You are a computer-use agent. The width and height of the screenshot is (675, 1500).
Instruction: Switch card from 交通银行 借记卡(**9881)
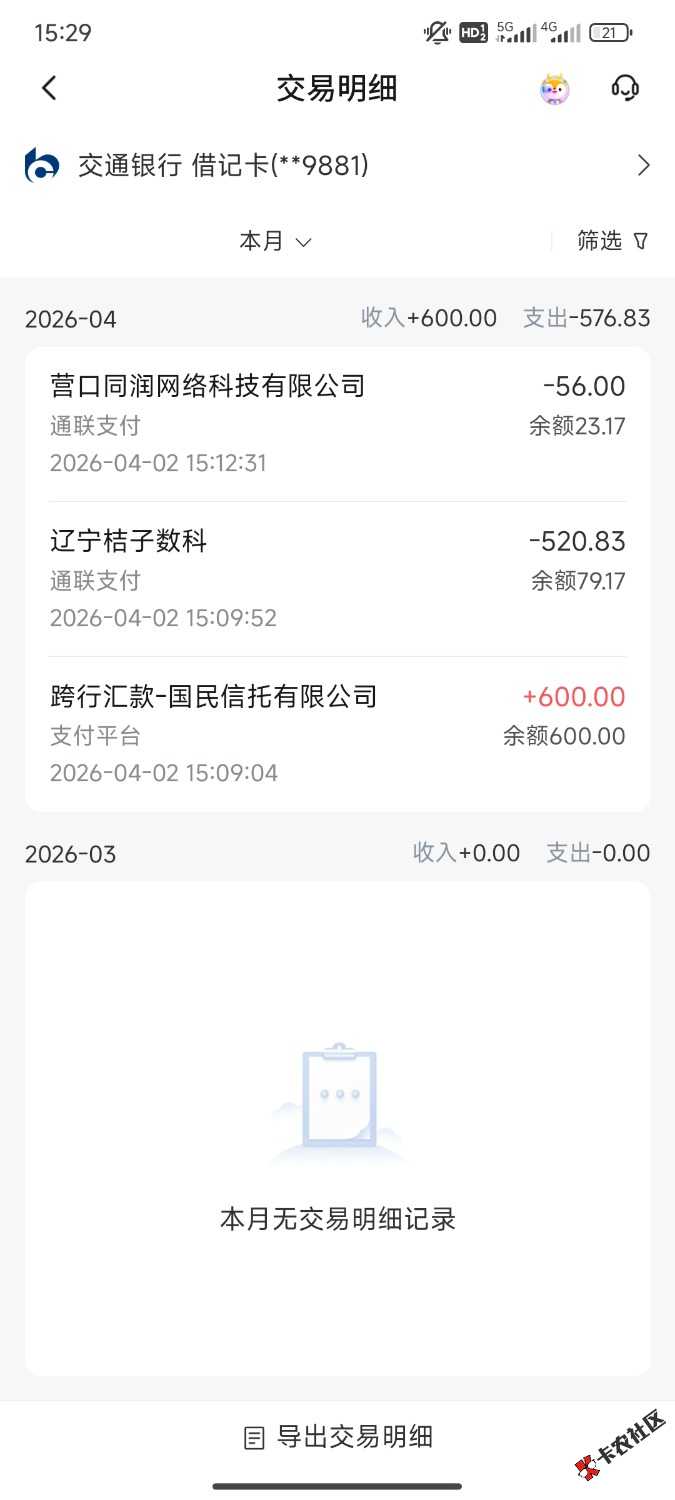coord(337,166)
